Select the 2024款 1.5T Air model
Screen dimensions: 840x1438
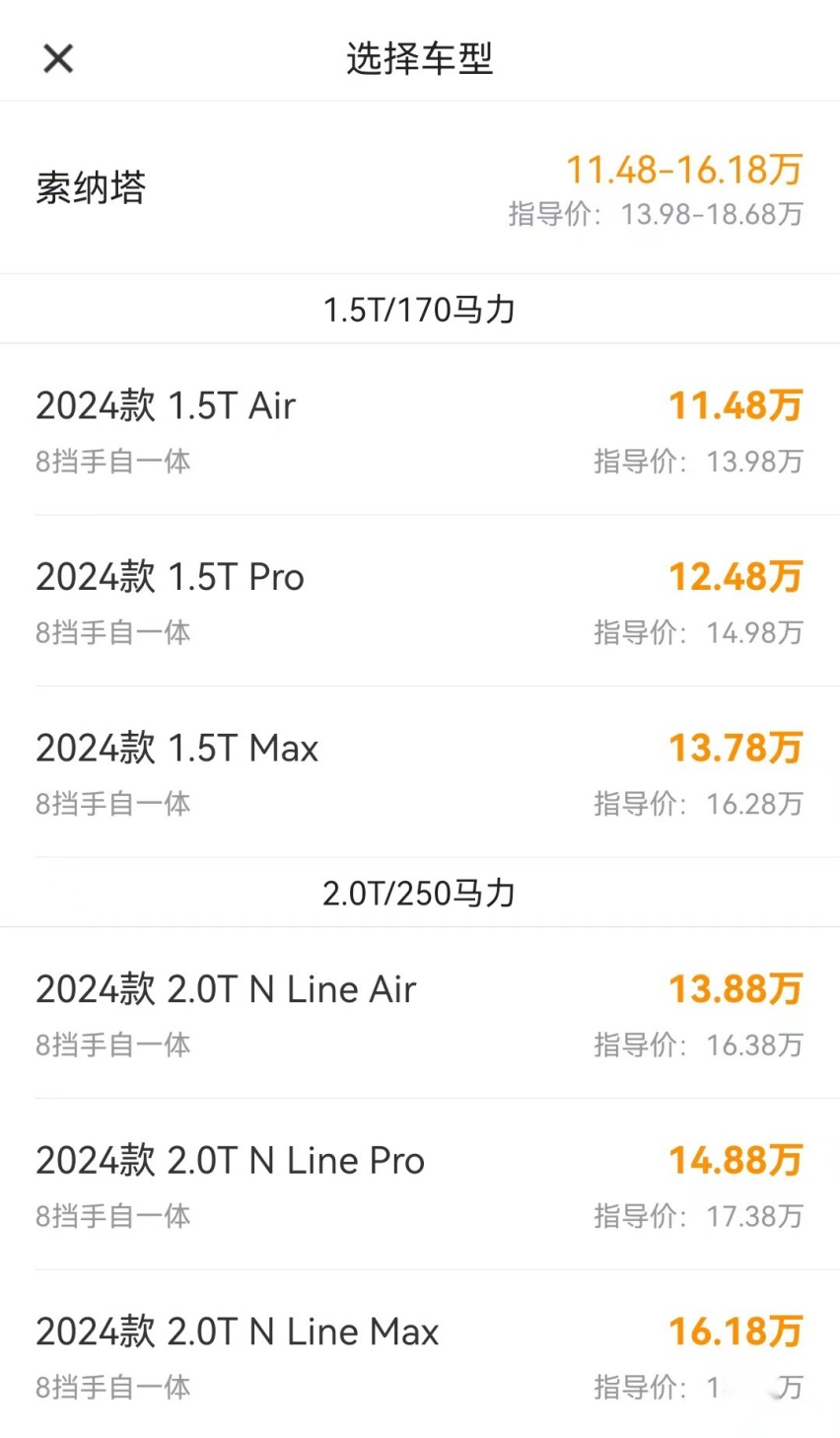tap(419, 429)
